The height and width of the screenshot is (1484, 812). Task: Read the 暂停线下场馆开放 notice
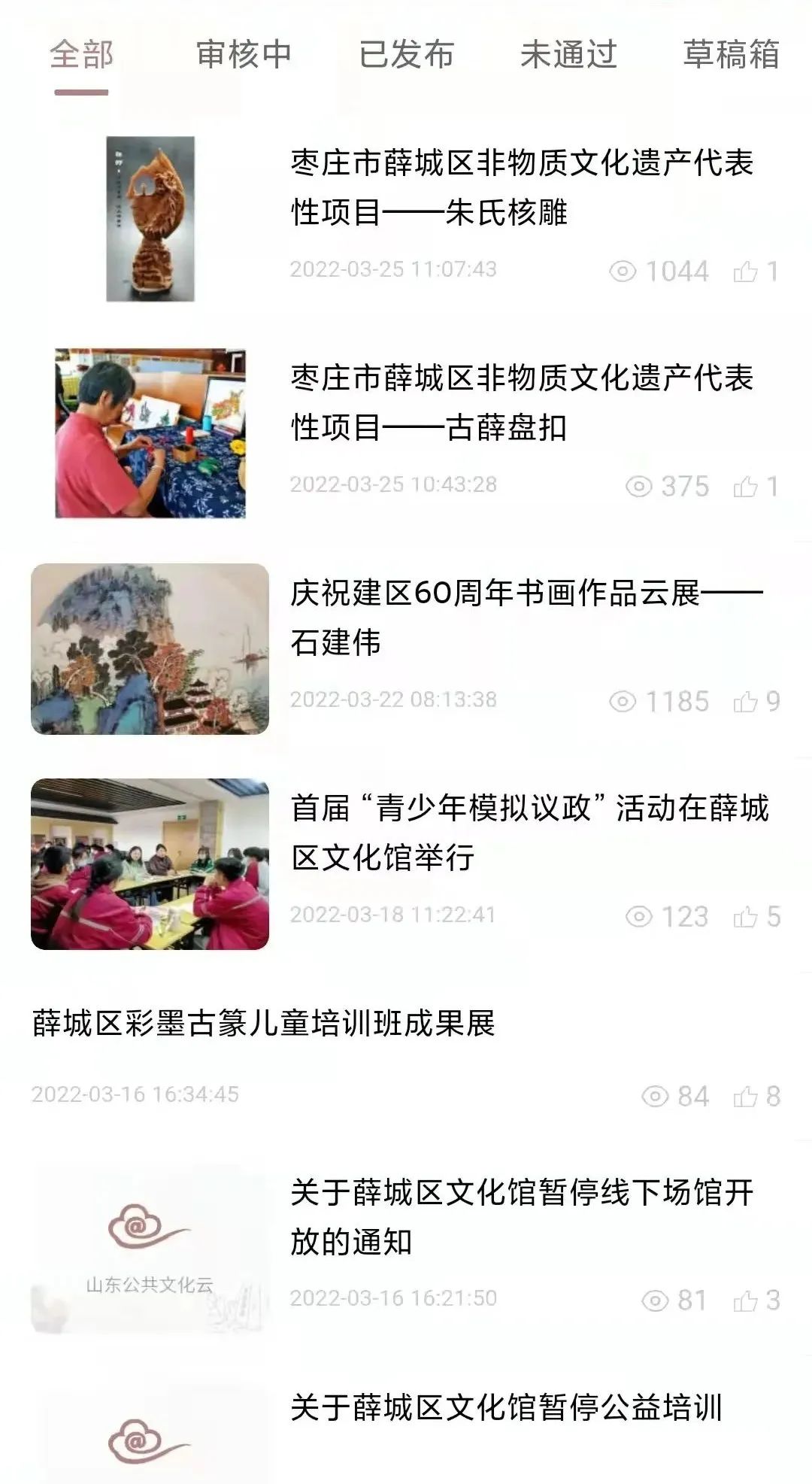(522, 1216)
